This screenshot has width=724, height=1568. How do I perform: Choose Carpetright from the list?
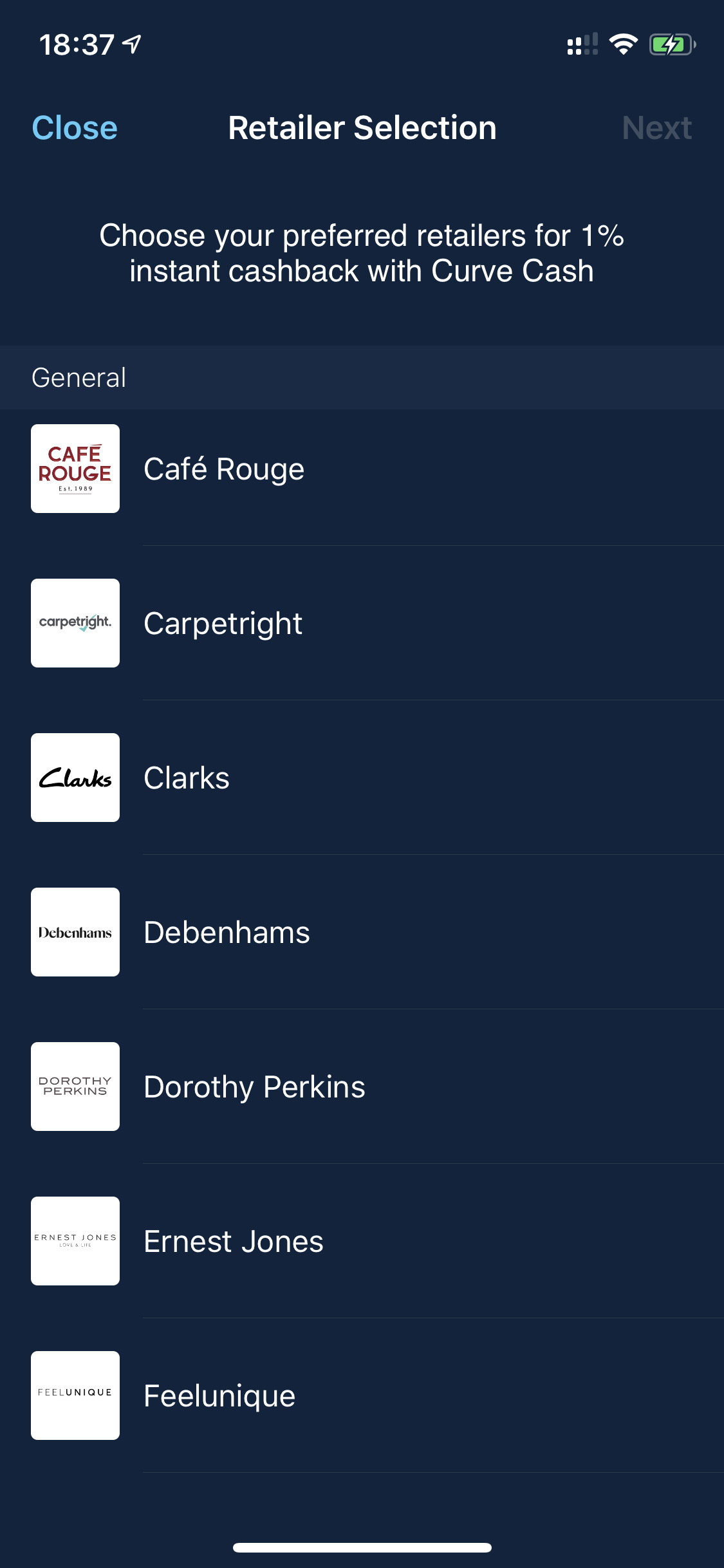pyautogui.click(x=362, y=623)
